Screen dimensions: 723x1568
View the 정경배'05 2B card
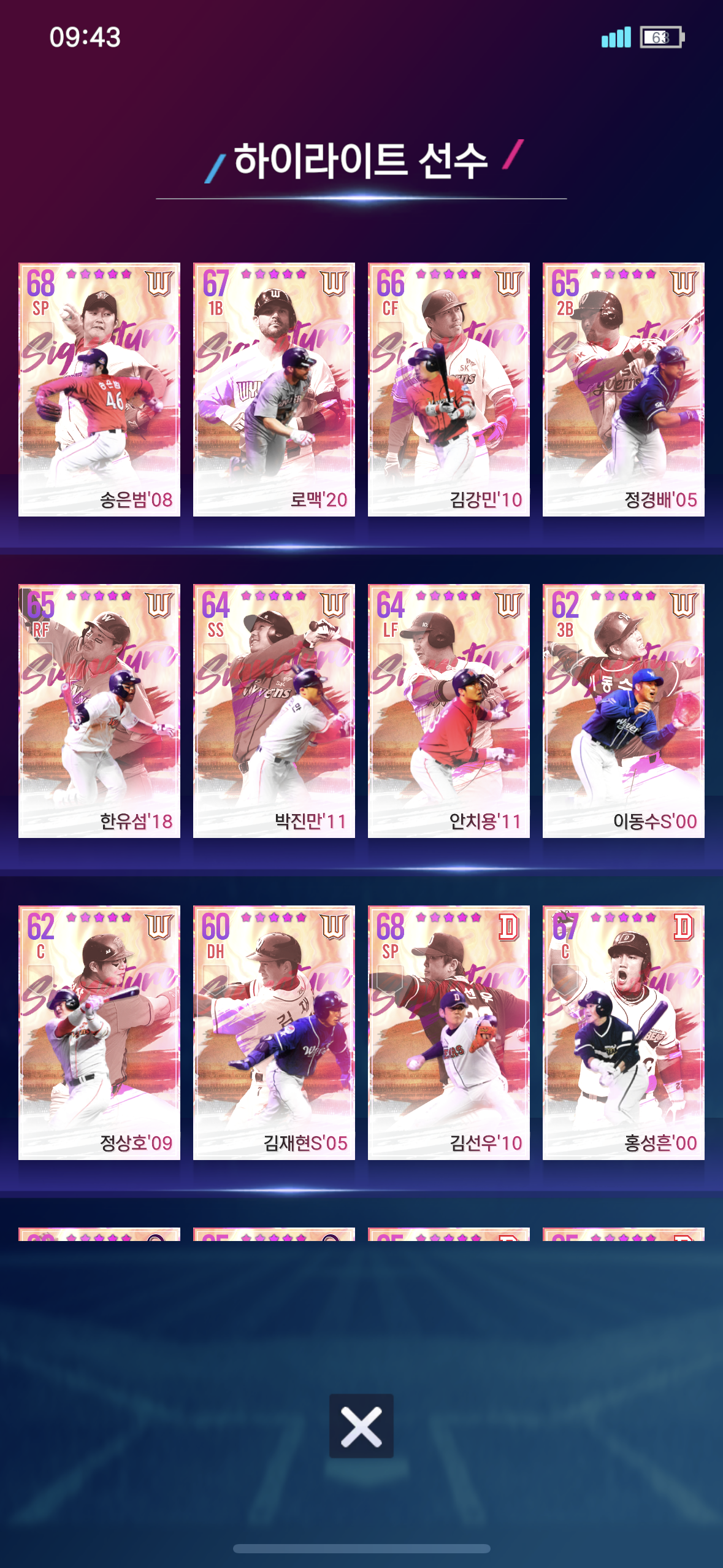624,390
